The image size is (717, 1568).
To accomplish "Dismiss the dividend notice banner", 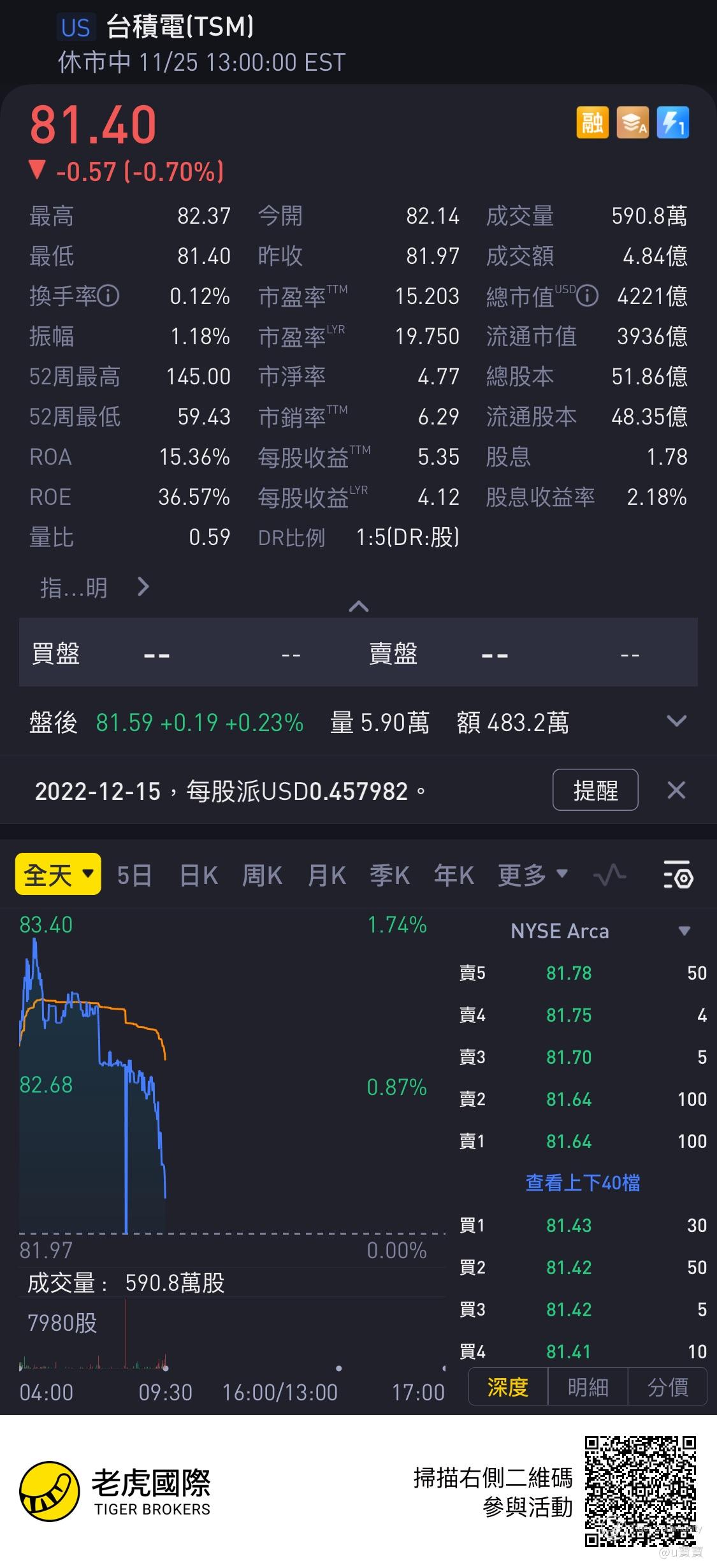I will coord(676,790).
